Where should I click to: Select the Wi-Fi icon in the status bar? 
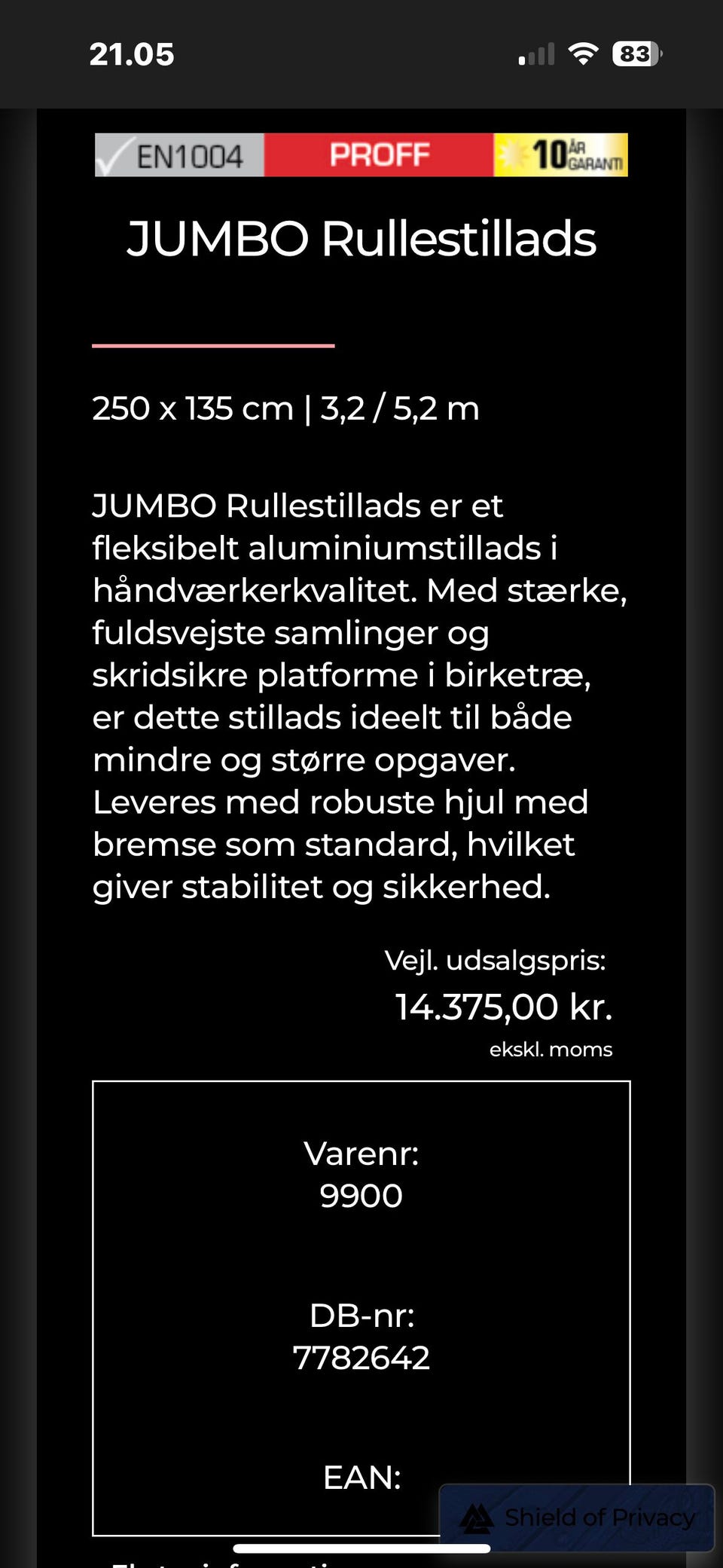click(x=582, y=53)
